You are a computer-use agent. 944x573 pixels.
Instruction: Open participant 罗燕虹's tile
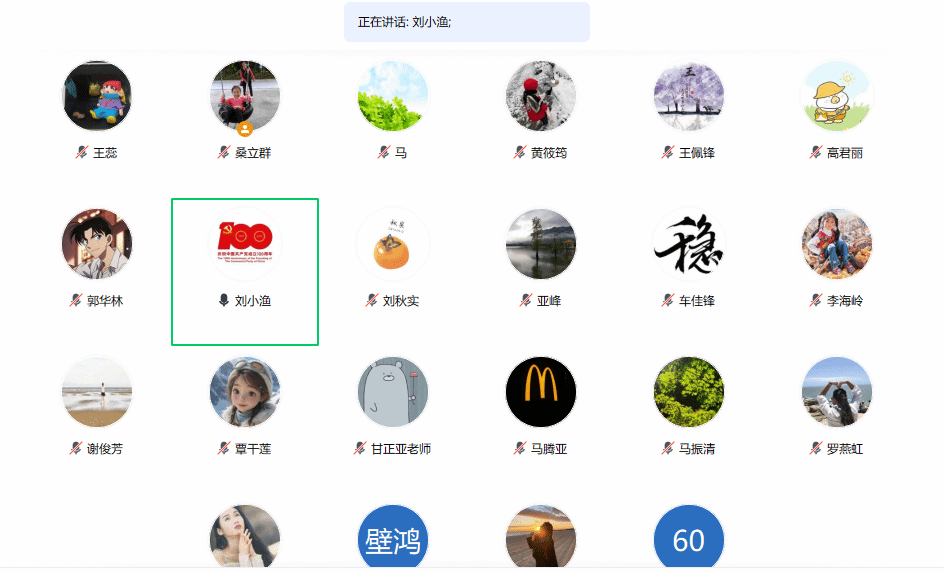coord(837,393)
